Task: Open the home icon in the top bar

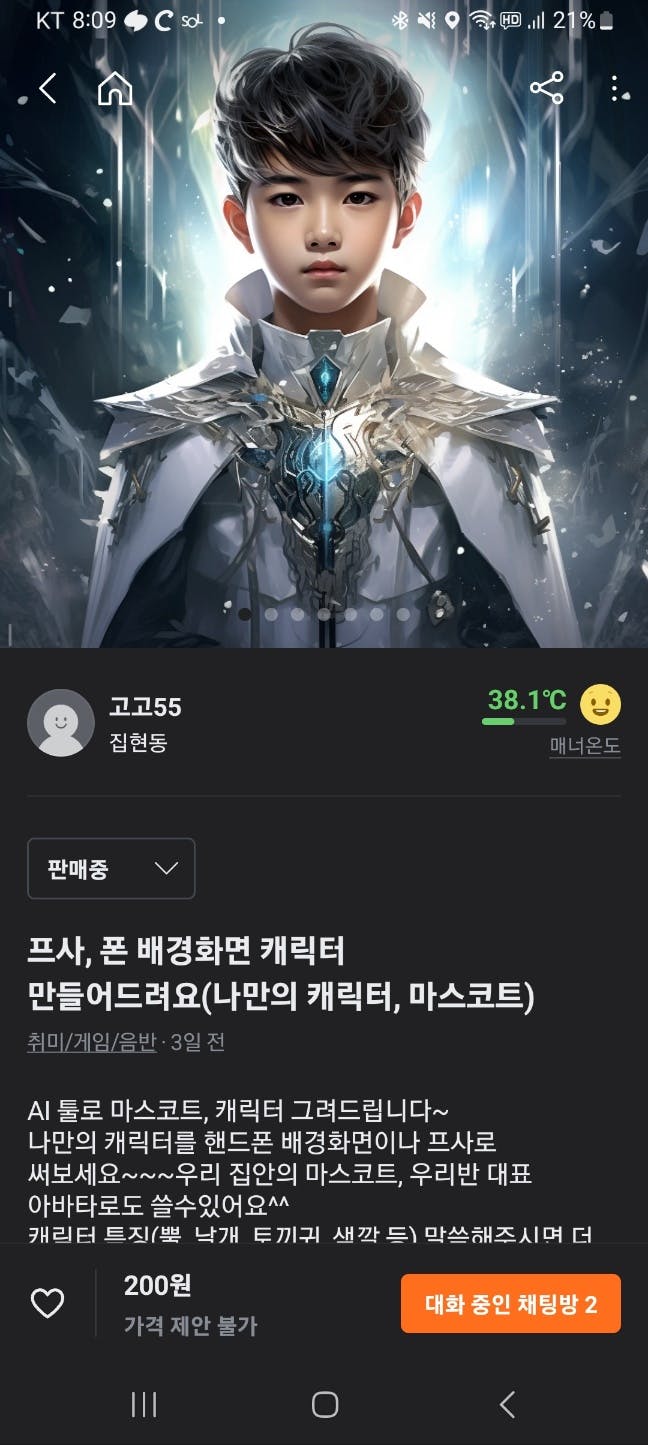Action: point(115,89)
